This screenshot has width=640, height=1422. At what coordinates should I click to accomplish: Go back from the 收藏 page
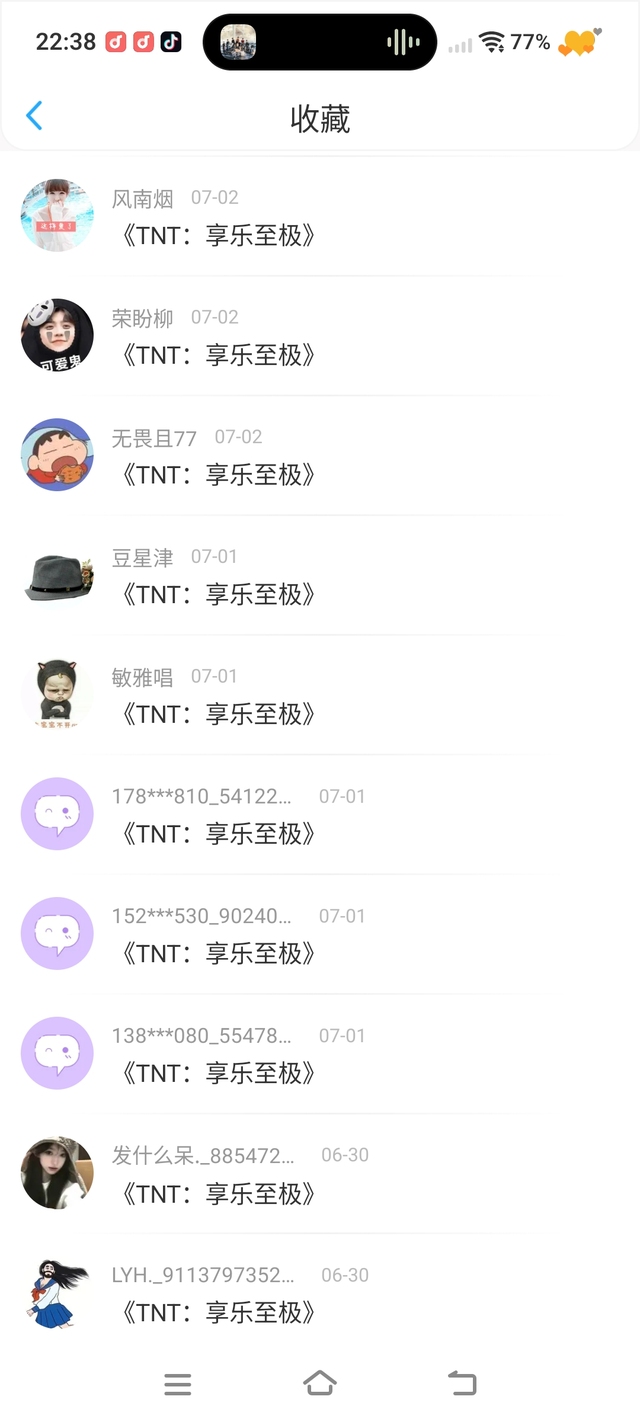[34, 116]
